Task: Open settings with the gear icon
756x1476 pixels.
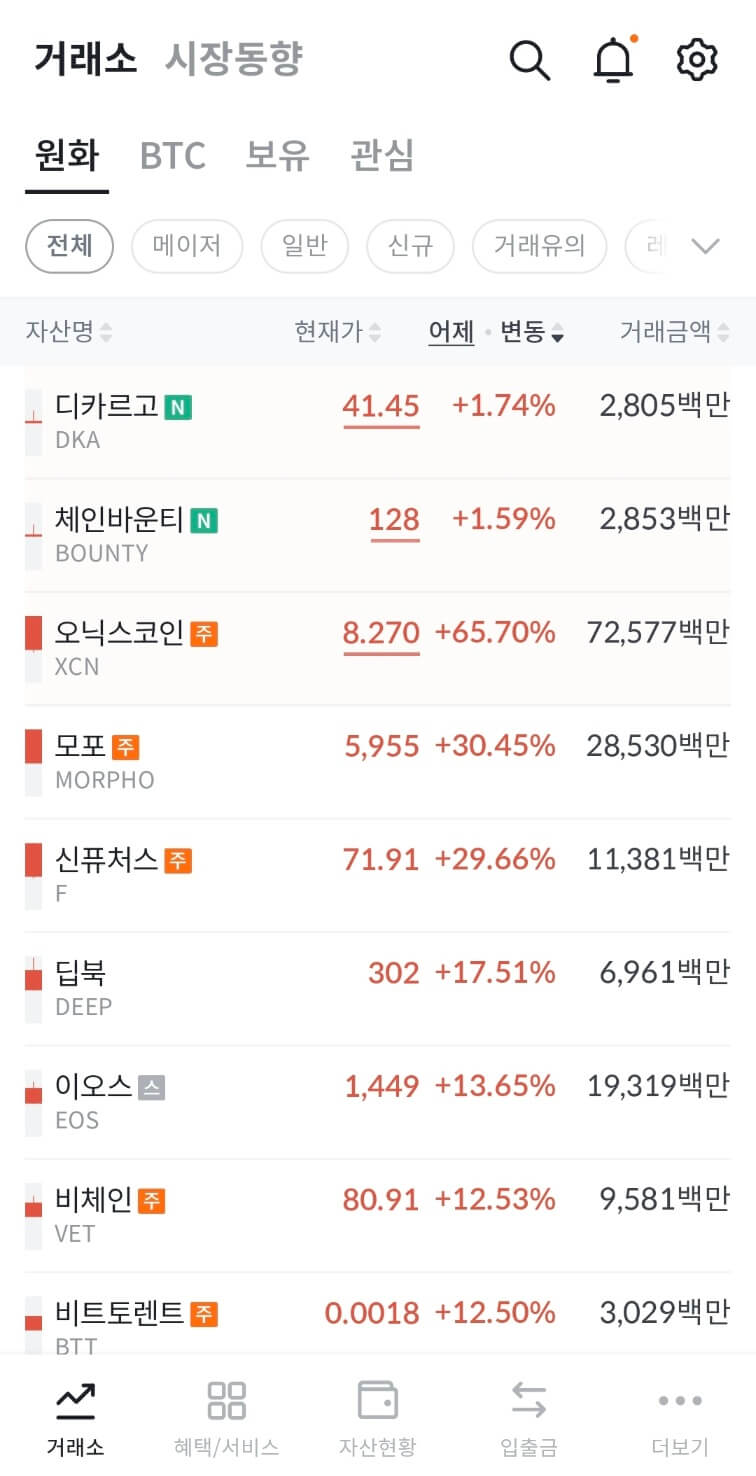Action: coord(697,60)
